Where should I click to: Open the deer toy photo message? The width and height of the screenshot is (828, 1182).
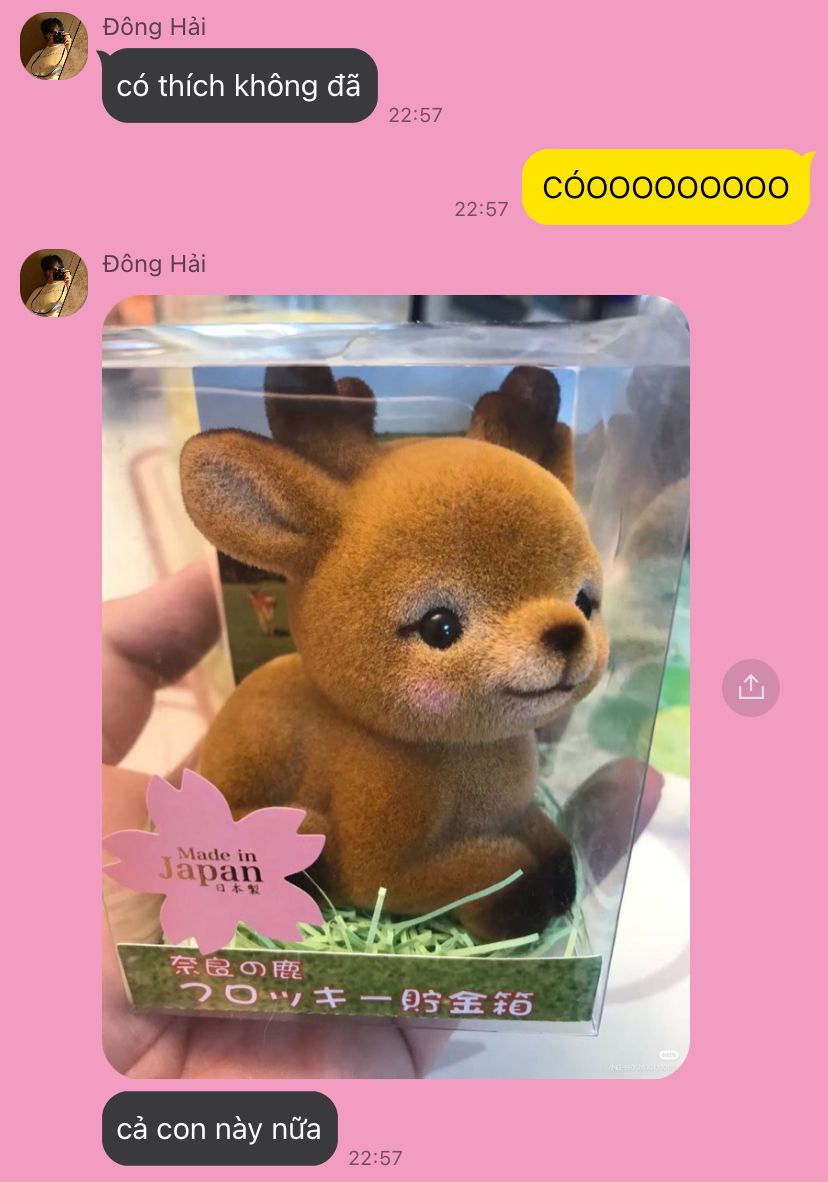coord(396,686)
